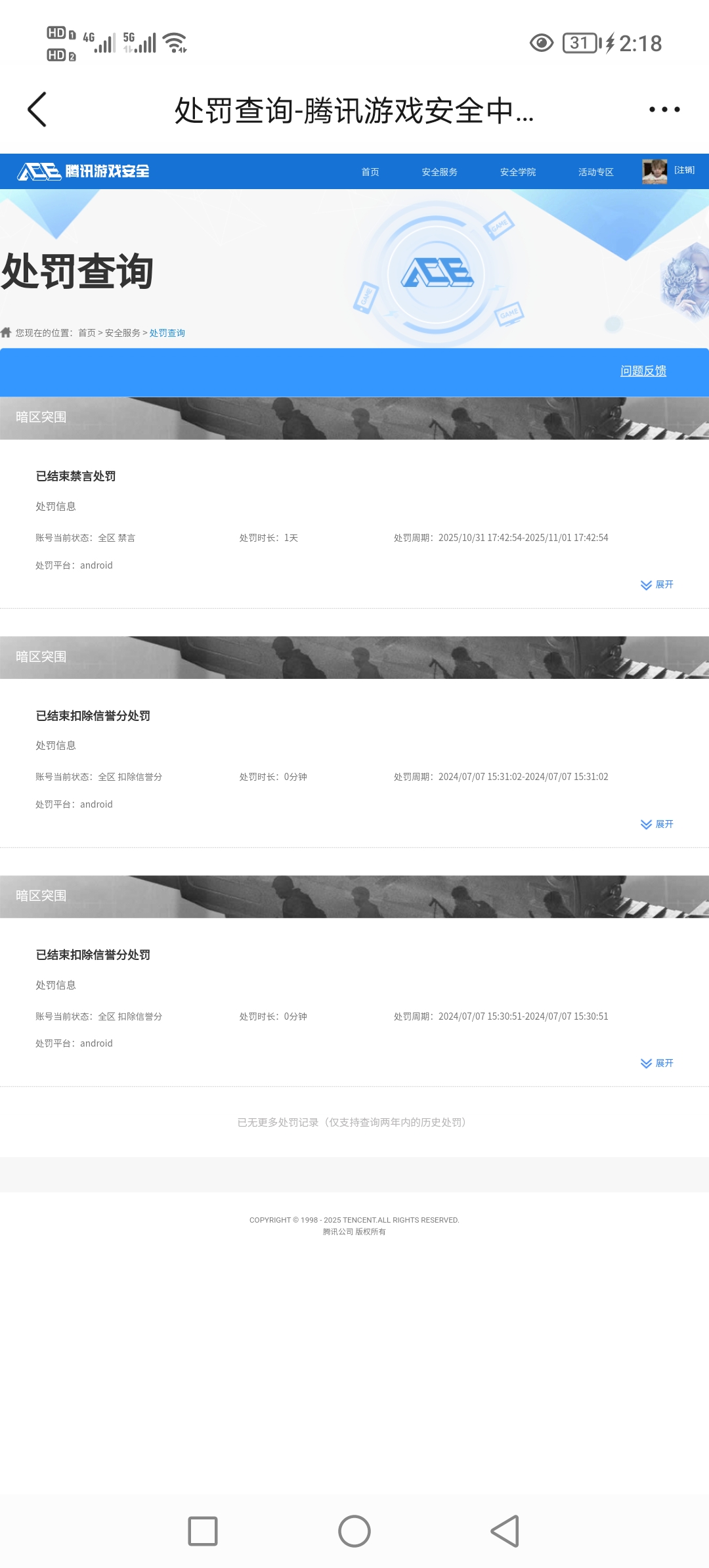
Task: Expand the 已结束禁言处罚 record details
Action: click(x=657, y=584)
